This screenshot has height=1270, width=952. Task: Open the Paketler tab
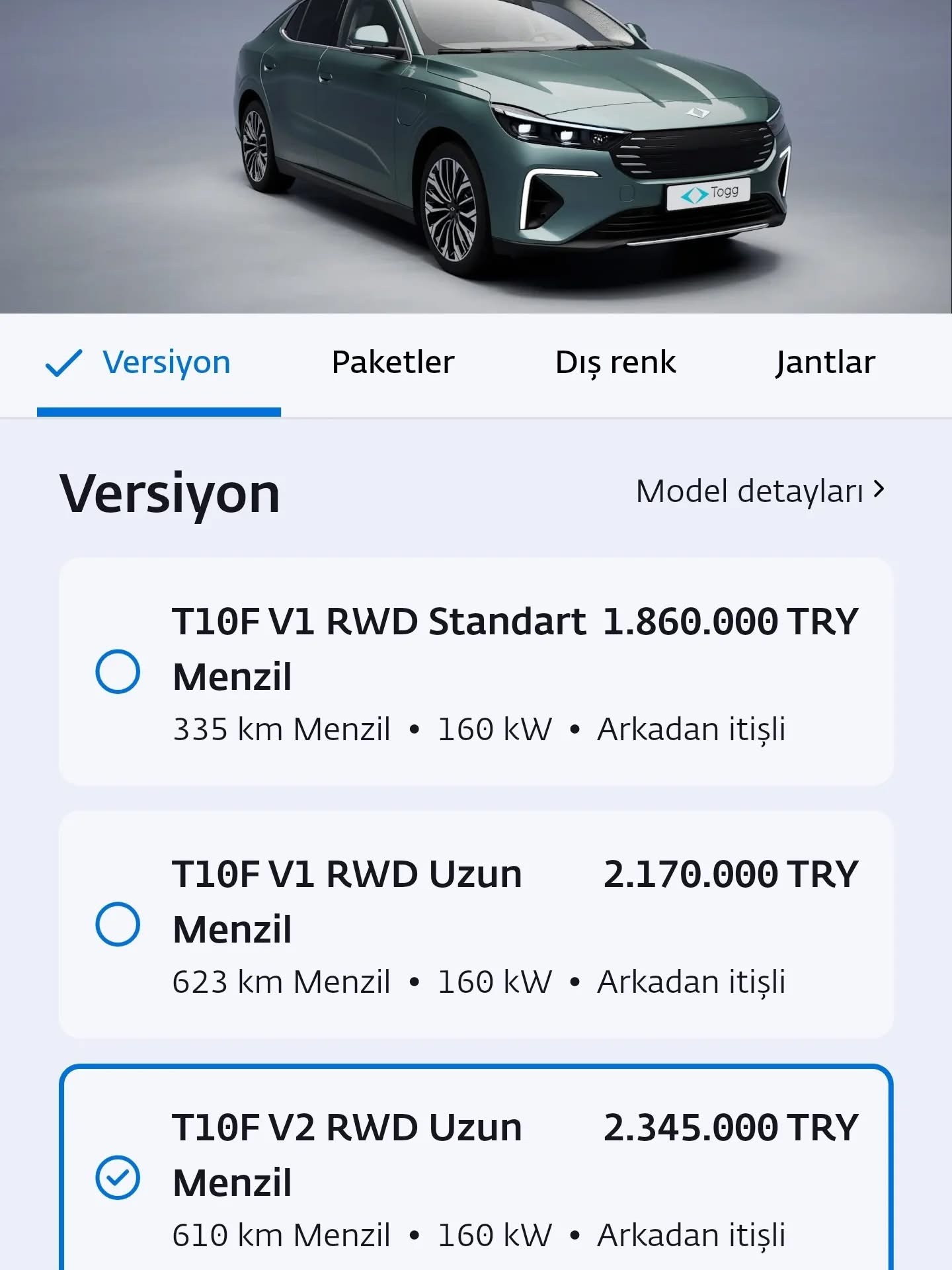tap(393, 363)
